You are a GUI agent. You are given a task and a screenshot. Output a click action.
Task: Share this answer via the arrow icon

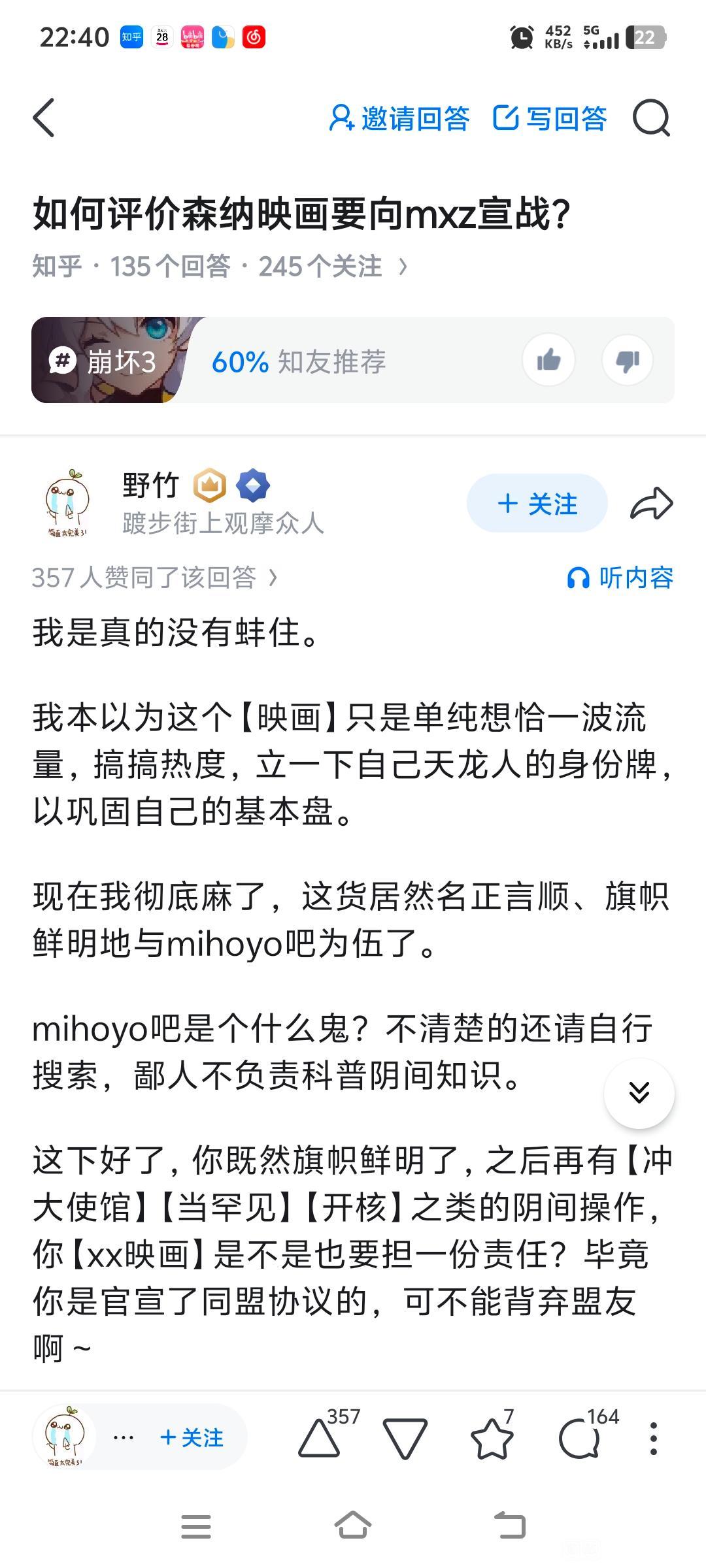(651, 504)
